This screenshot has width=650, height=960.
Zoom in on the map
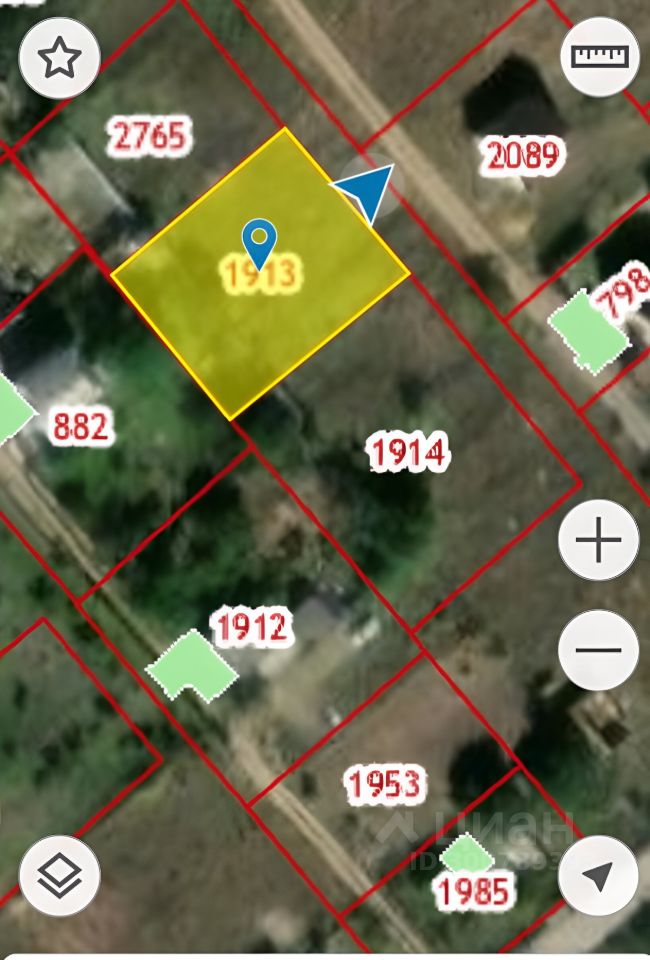(598, 542)
